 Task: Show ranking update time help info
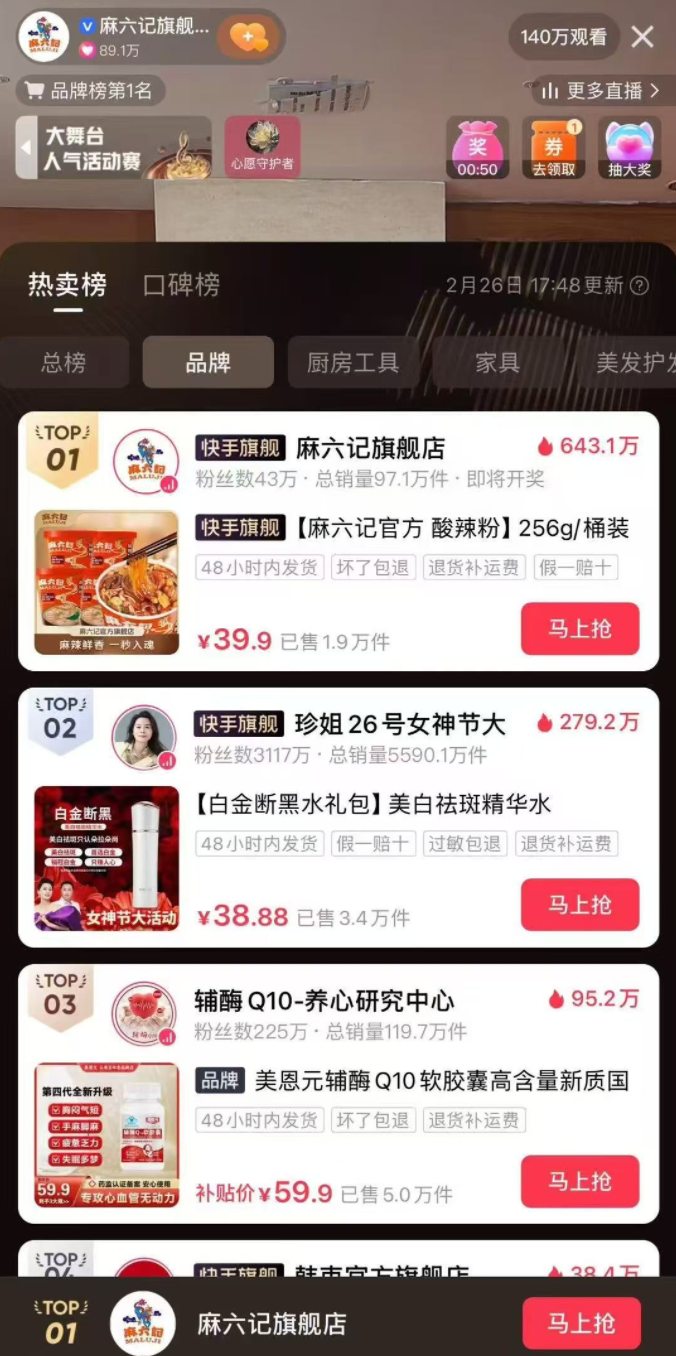(x=639, y=286)
